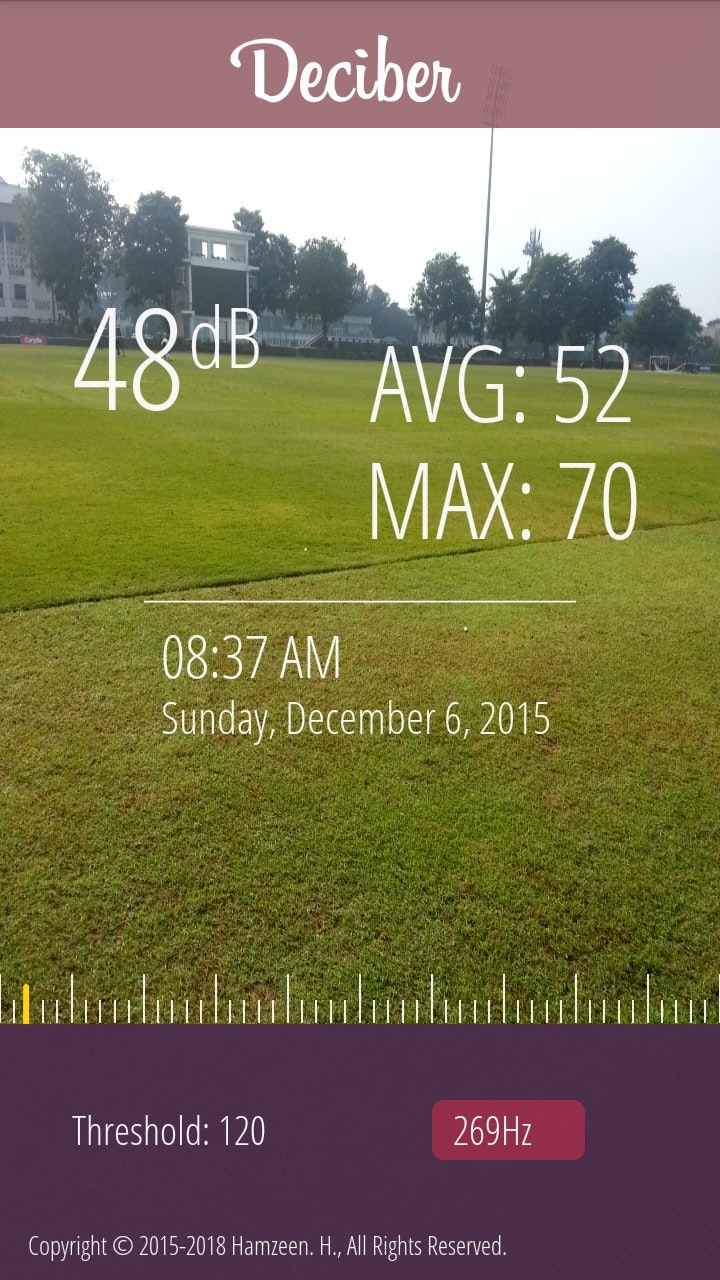Open the Threshold: 120 setting

pyautogui.click(x=169, y=1131)
